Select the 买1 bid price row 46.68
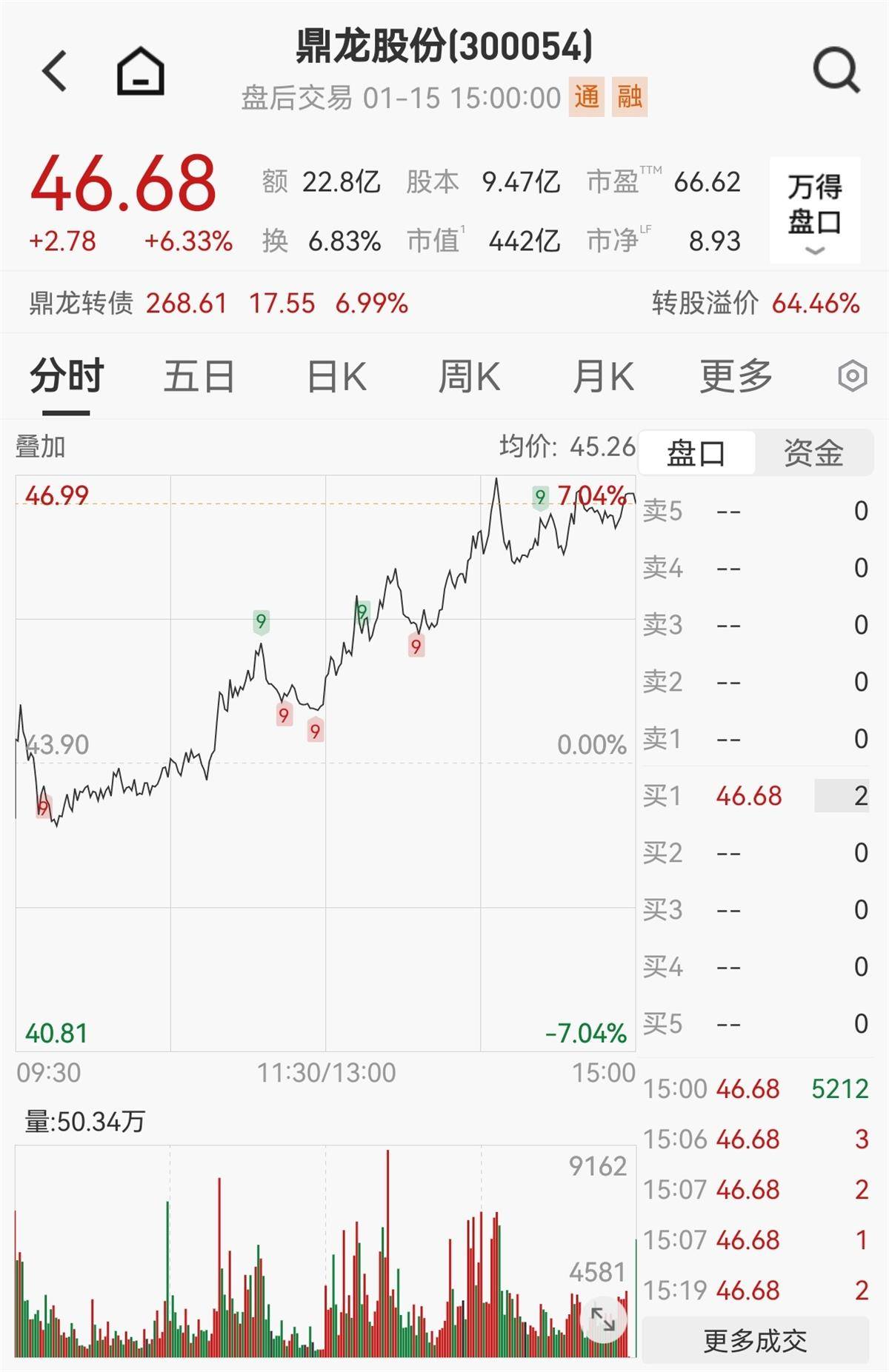The width and height of the screenshot is (889, 1372). (748, 794)
